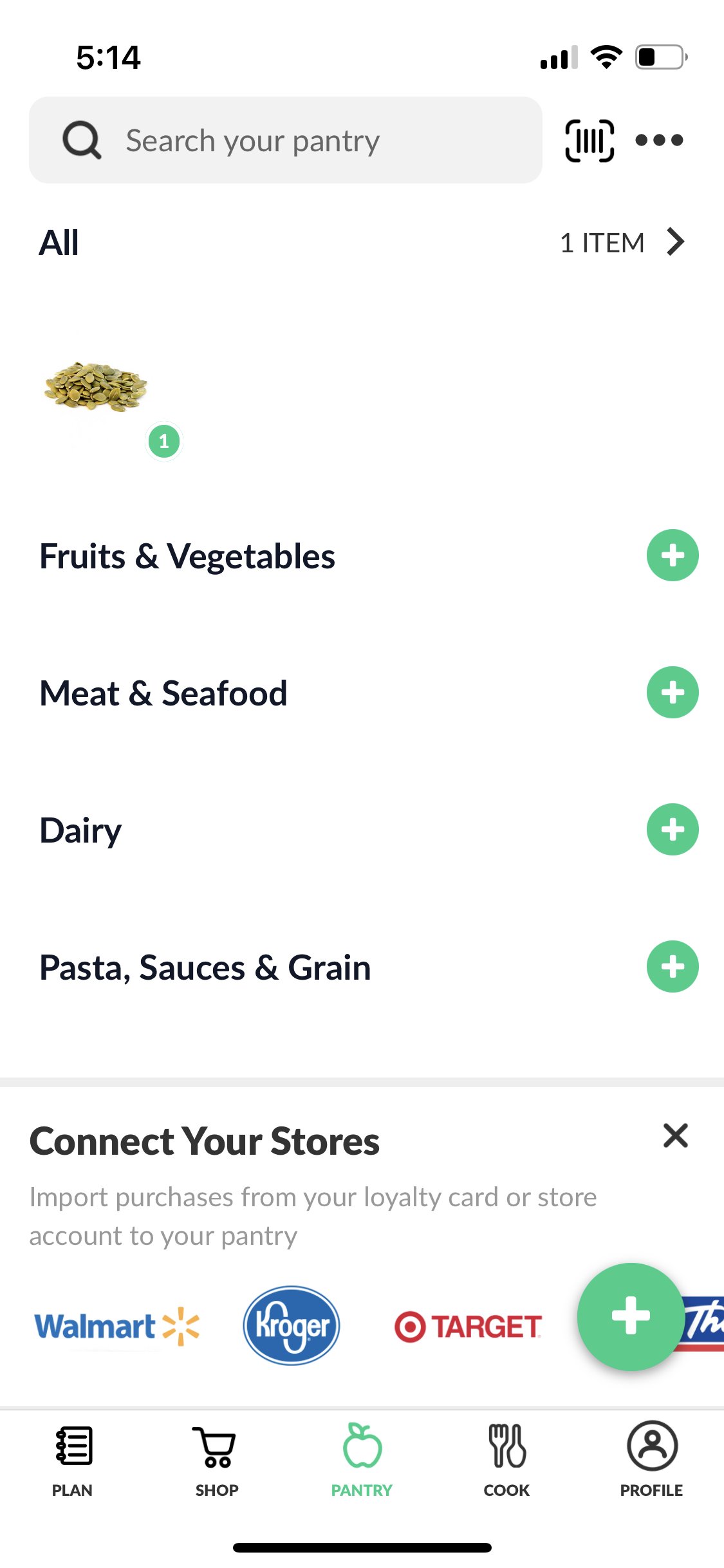Open the pumpkin seeds pantry item
Image resolution: width=724 pixels, height=1568 pixels.
(97, 387)
